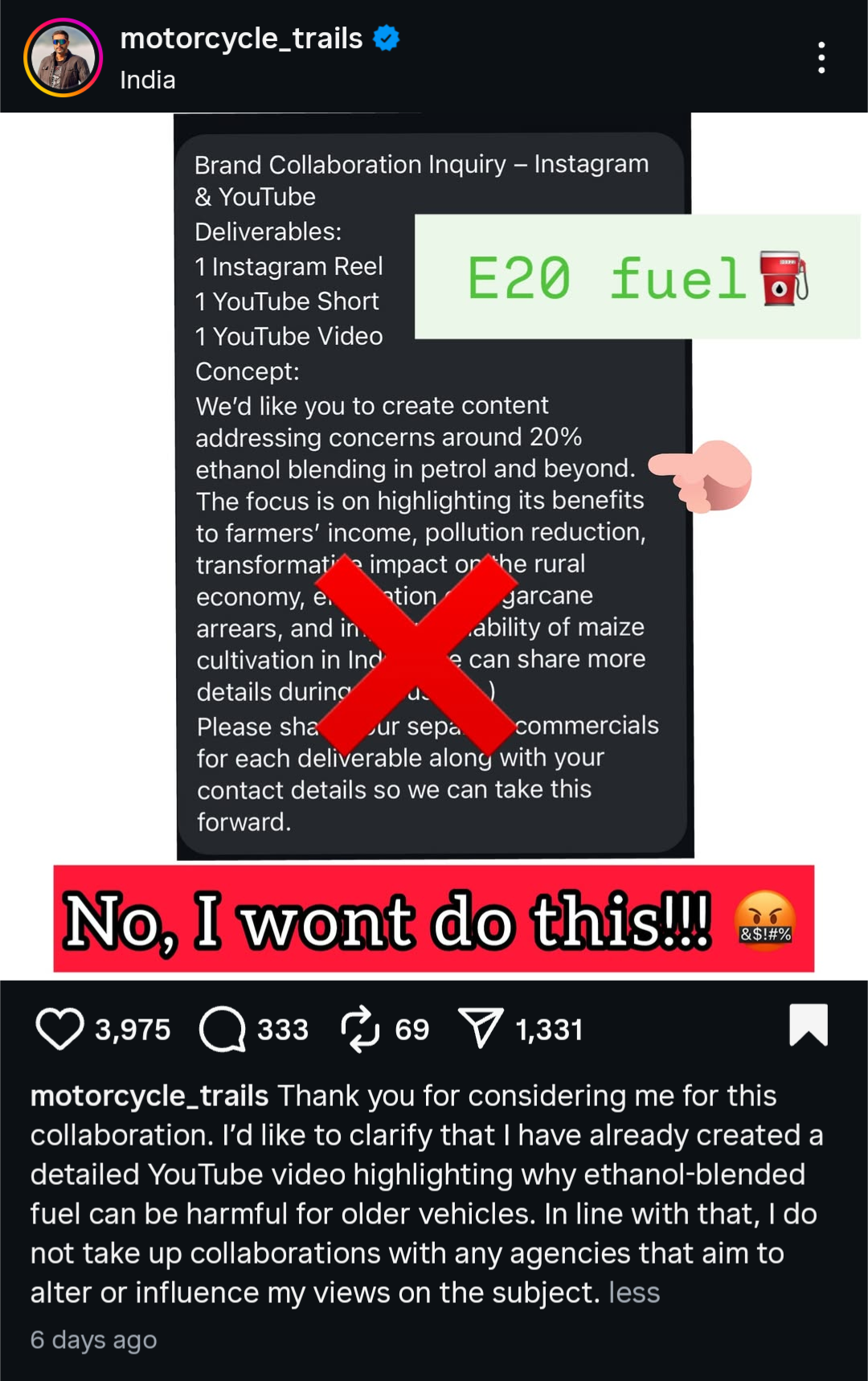This screenshot has height=1381, width=868.
Task: Open the comments on this post
Action: pyautogui.click(x=223, y=1028)
